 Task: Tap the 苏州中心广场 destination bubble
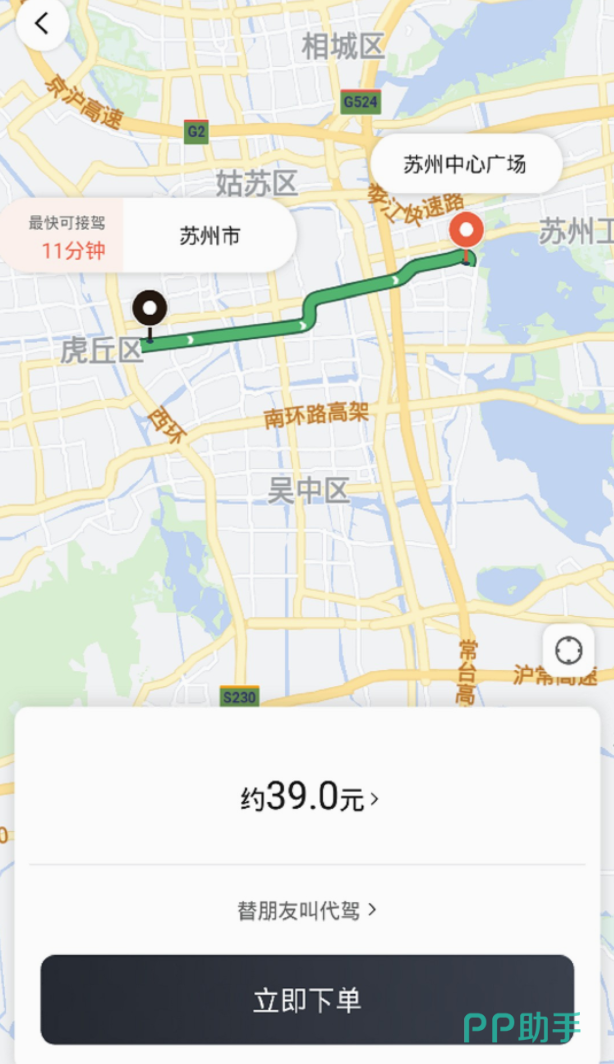[x=465, y=165]
